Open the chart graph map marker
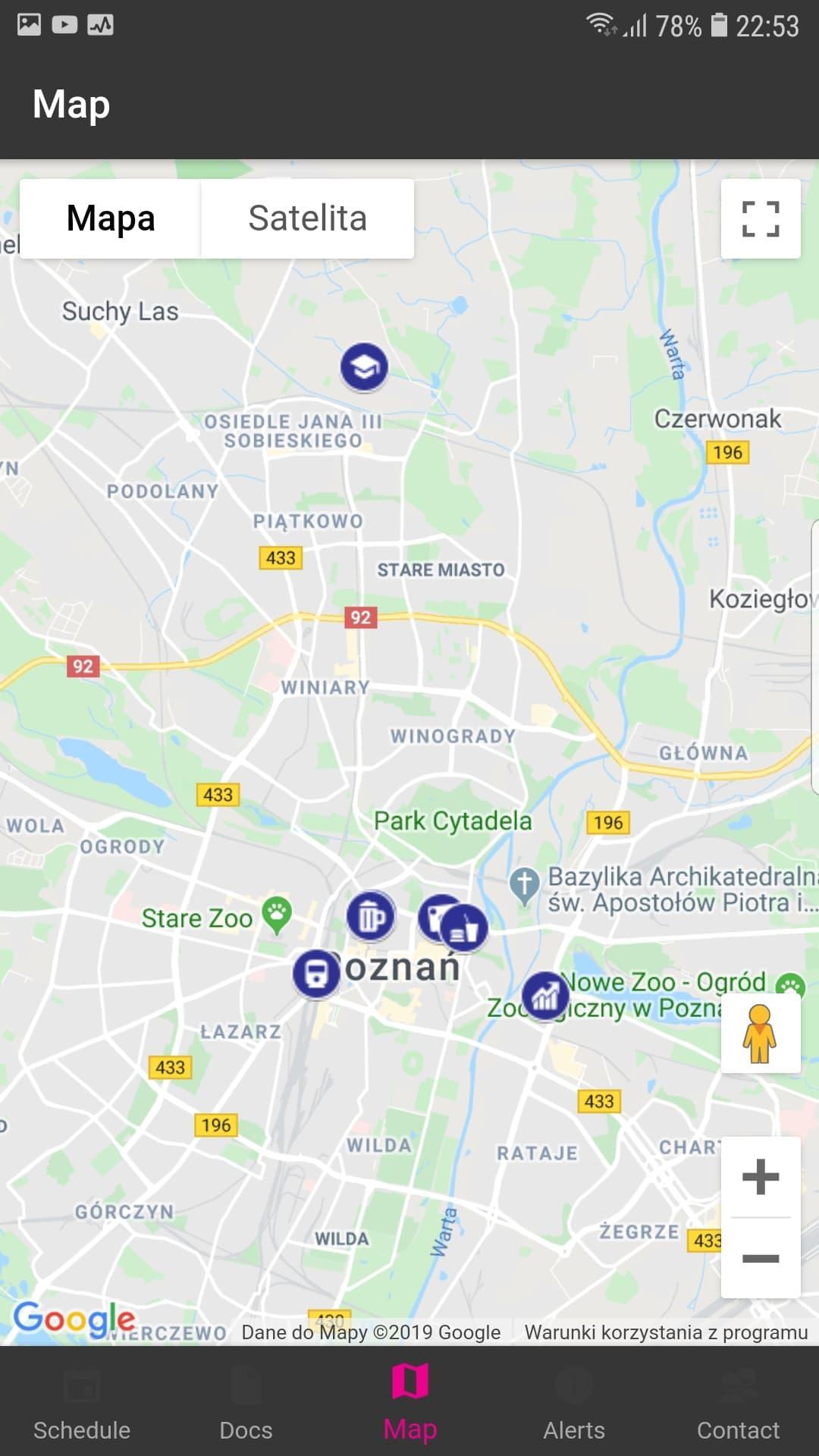 [545, 996]
